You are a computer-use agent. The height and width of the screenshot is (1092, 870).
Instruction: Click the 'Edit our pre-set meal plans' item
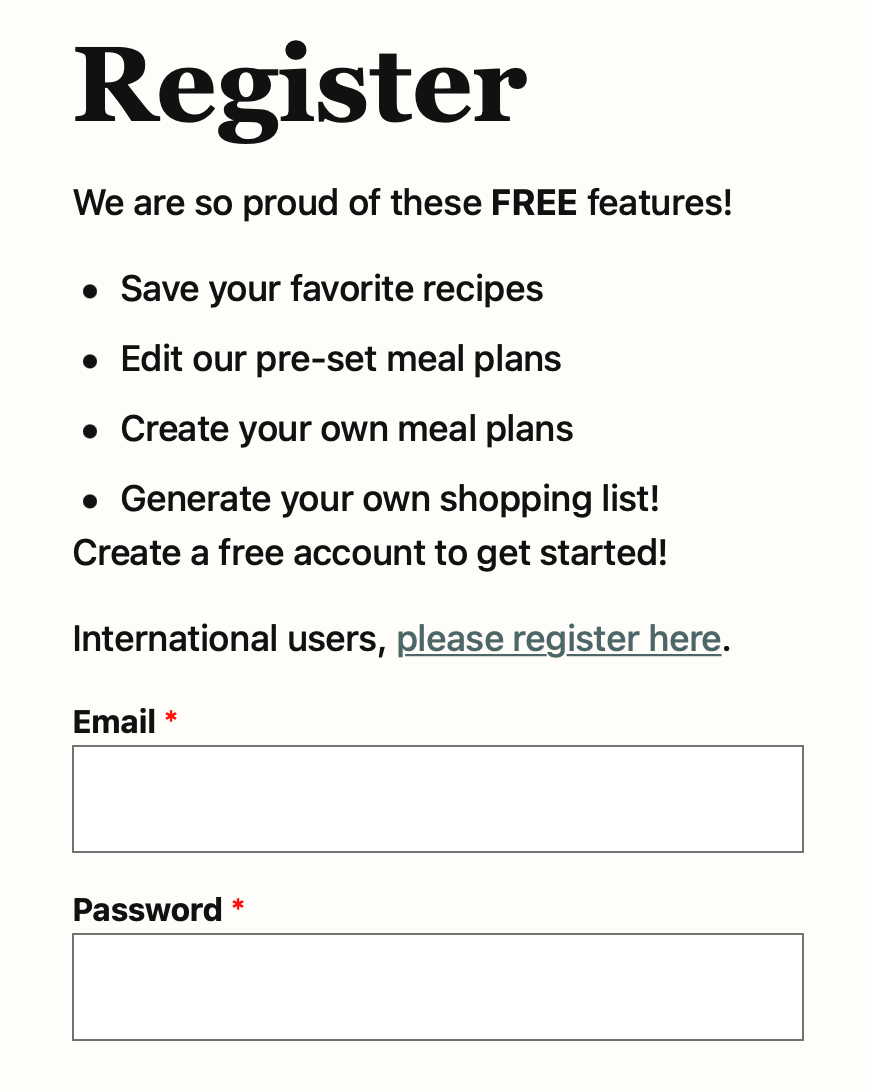(x=340, y=359)
